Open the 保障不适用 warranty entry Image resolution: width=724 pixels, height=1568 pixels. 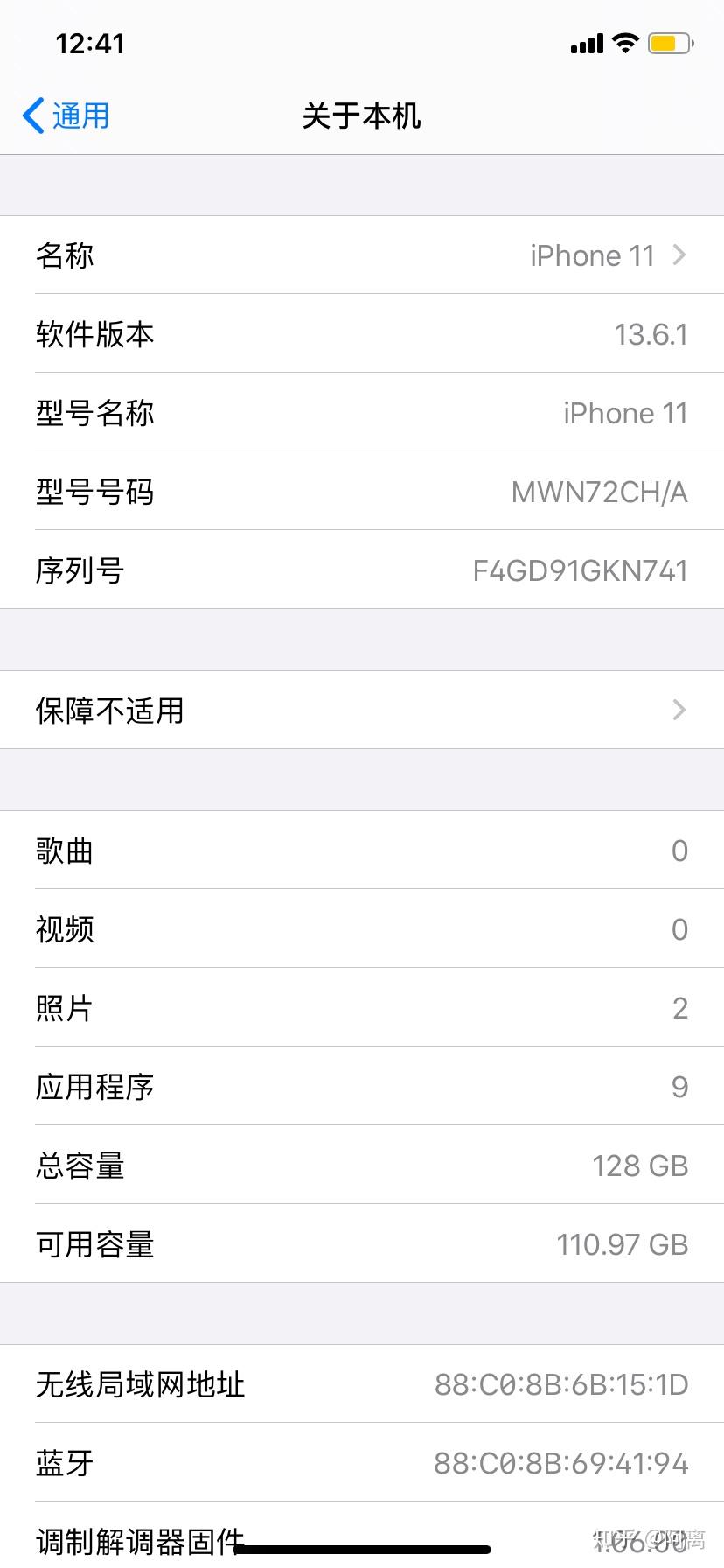click(x=362, y=710)
